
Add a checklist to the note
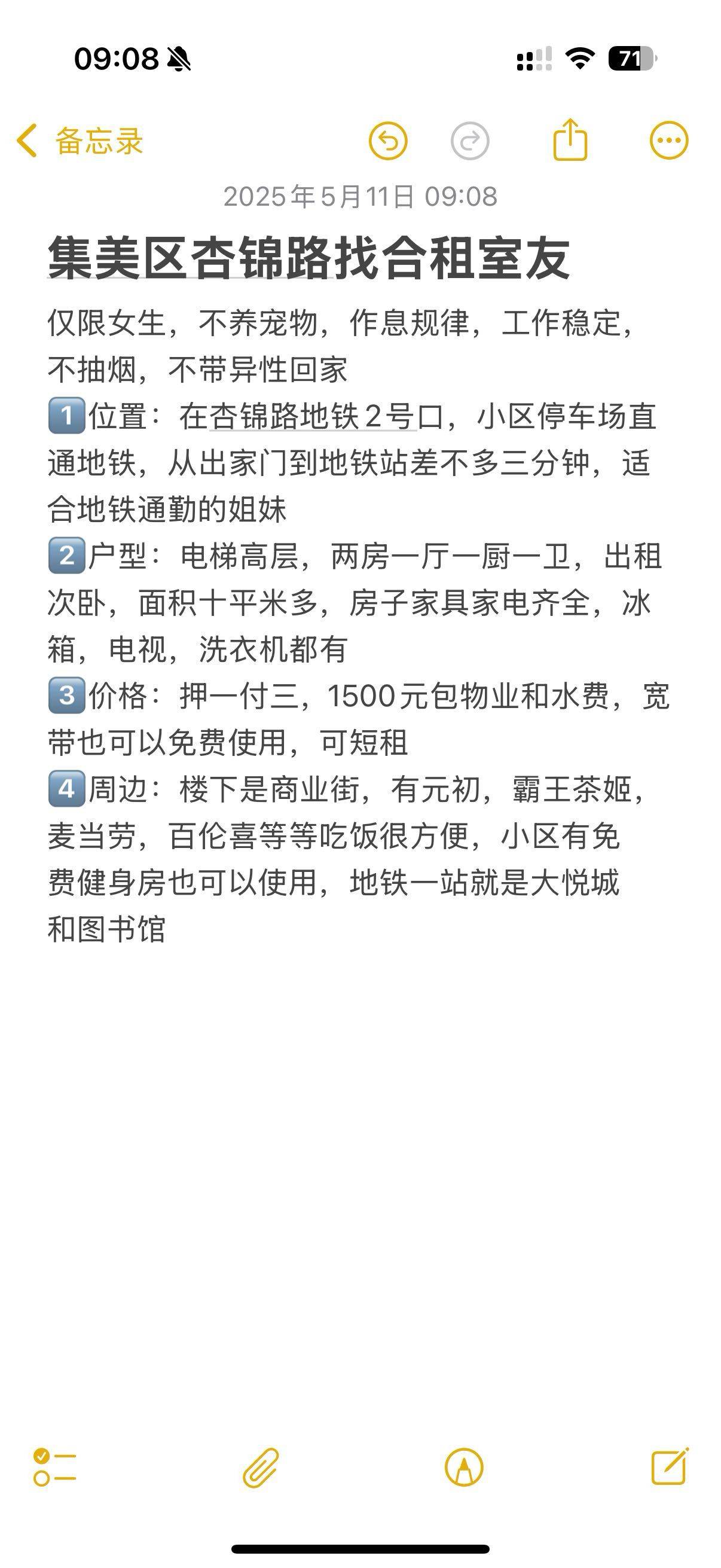pos(55,1467)
